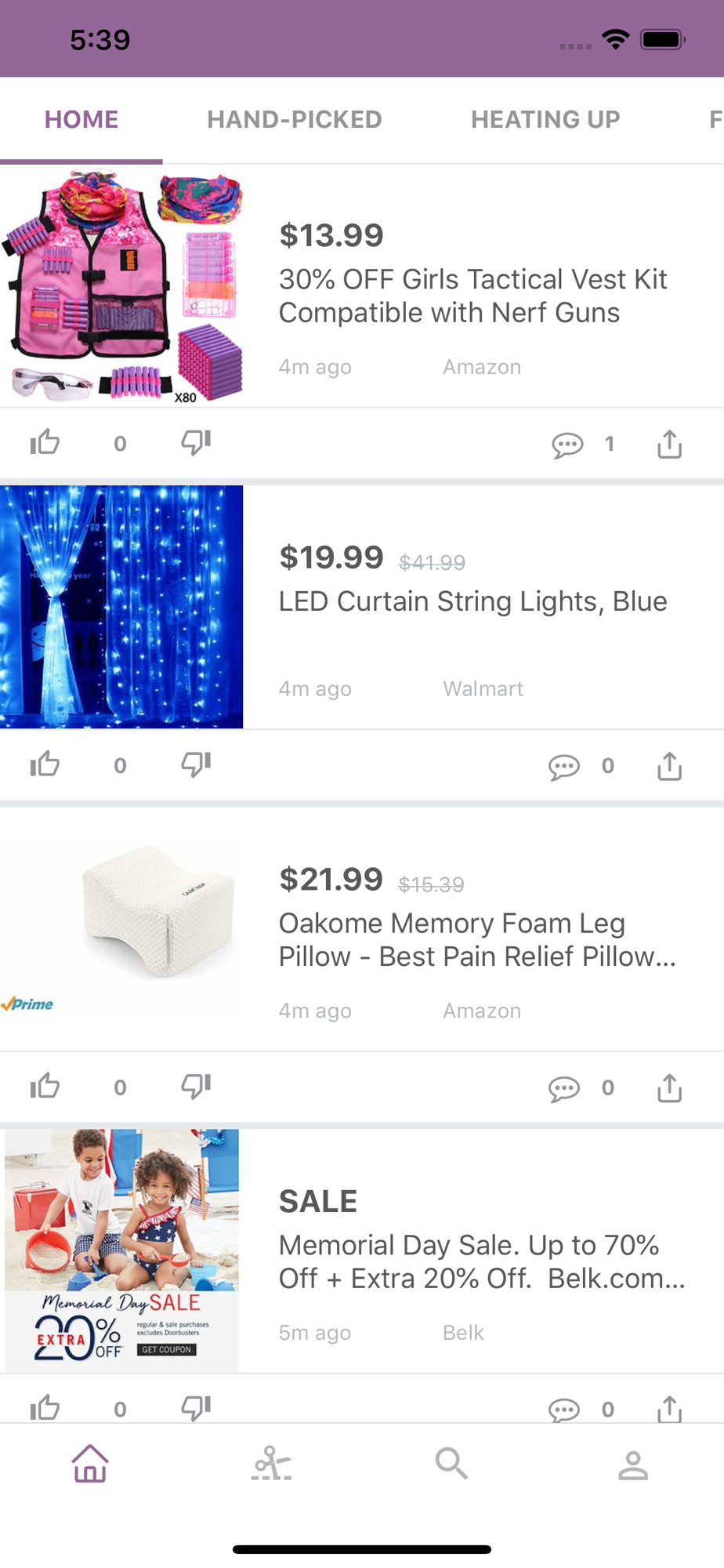Open the trending activity tab in bottom bar
This screenshot has height=1568, width=724.
tap(271, 1463)
